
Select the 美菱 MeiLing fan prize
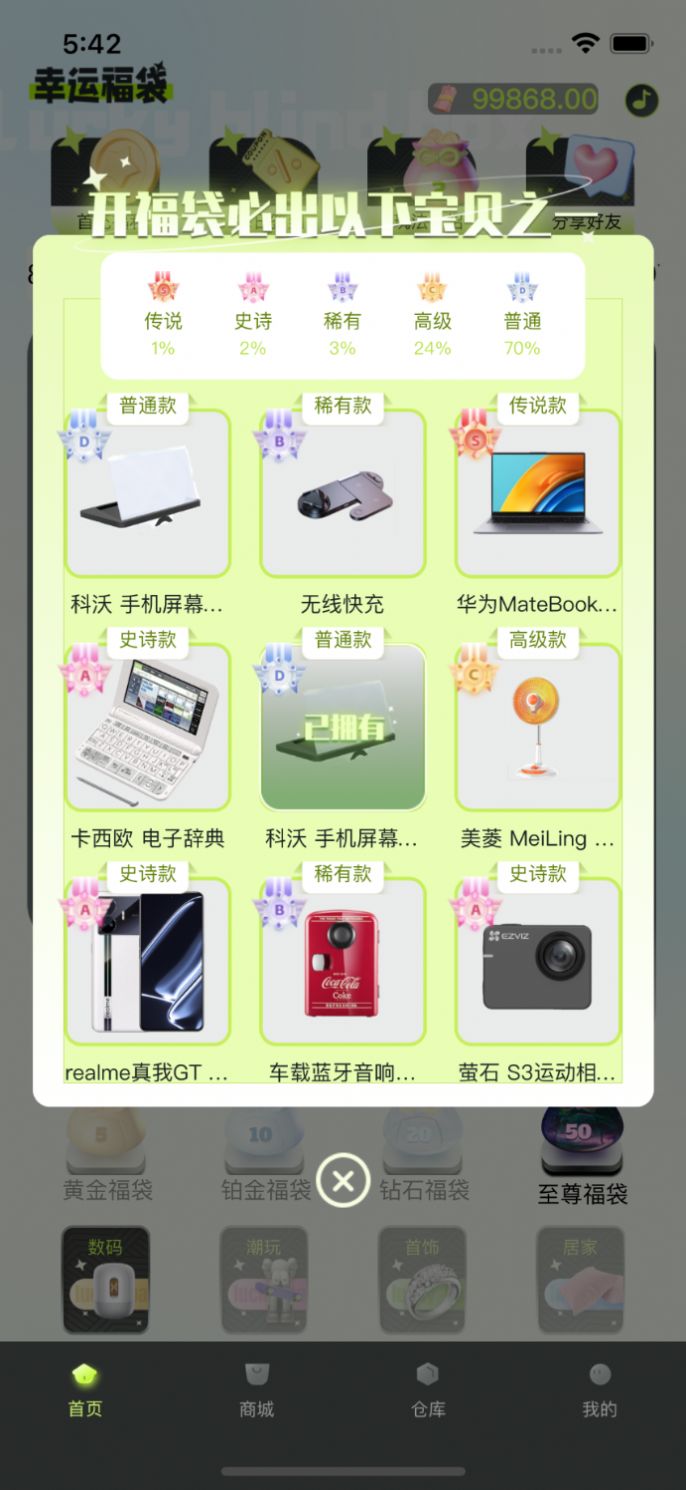[538, 728]
